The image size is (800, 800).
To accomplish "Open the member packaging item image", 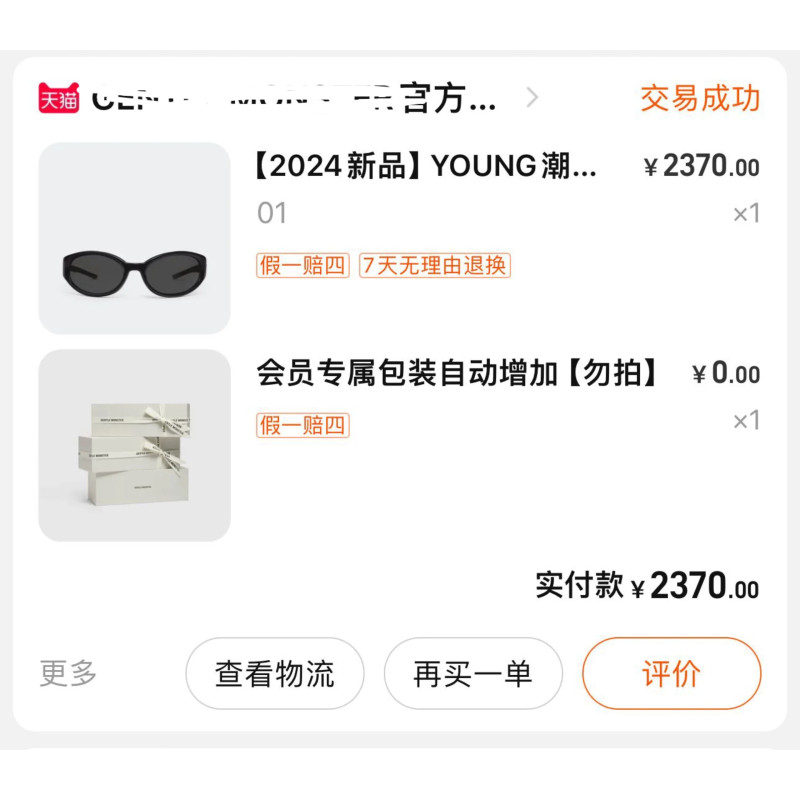I will pyautogui.click(x=135, y=445).
